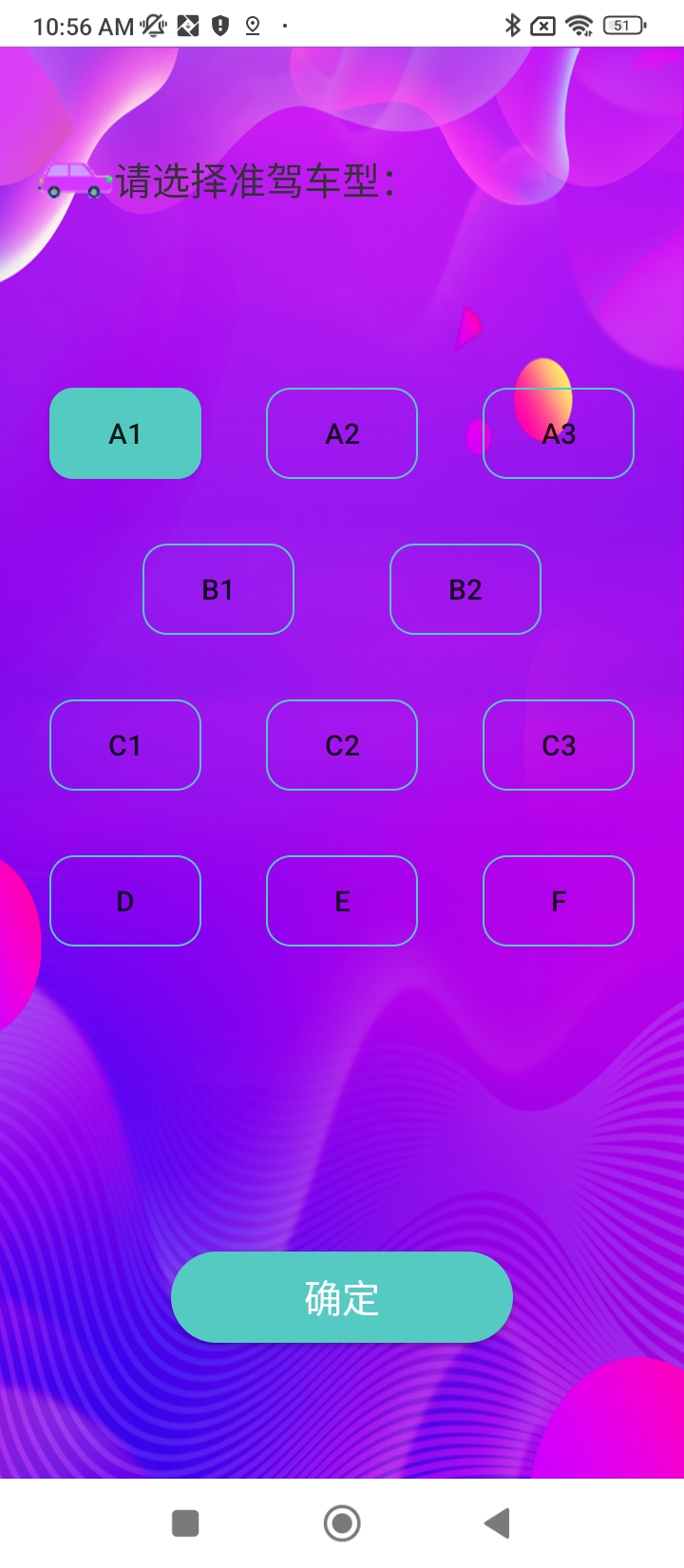The image size is (684, 1568).
Task: Tap the F license option
Action: 559,901
